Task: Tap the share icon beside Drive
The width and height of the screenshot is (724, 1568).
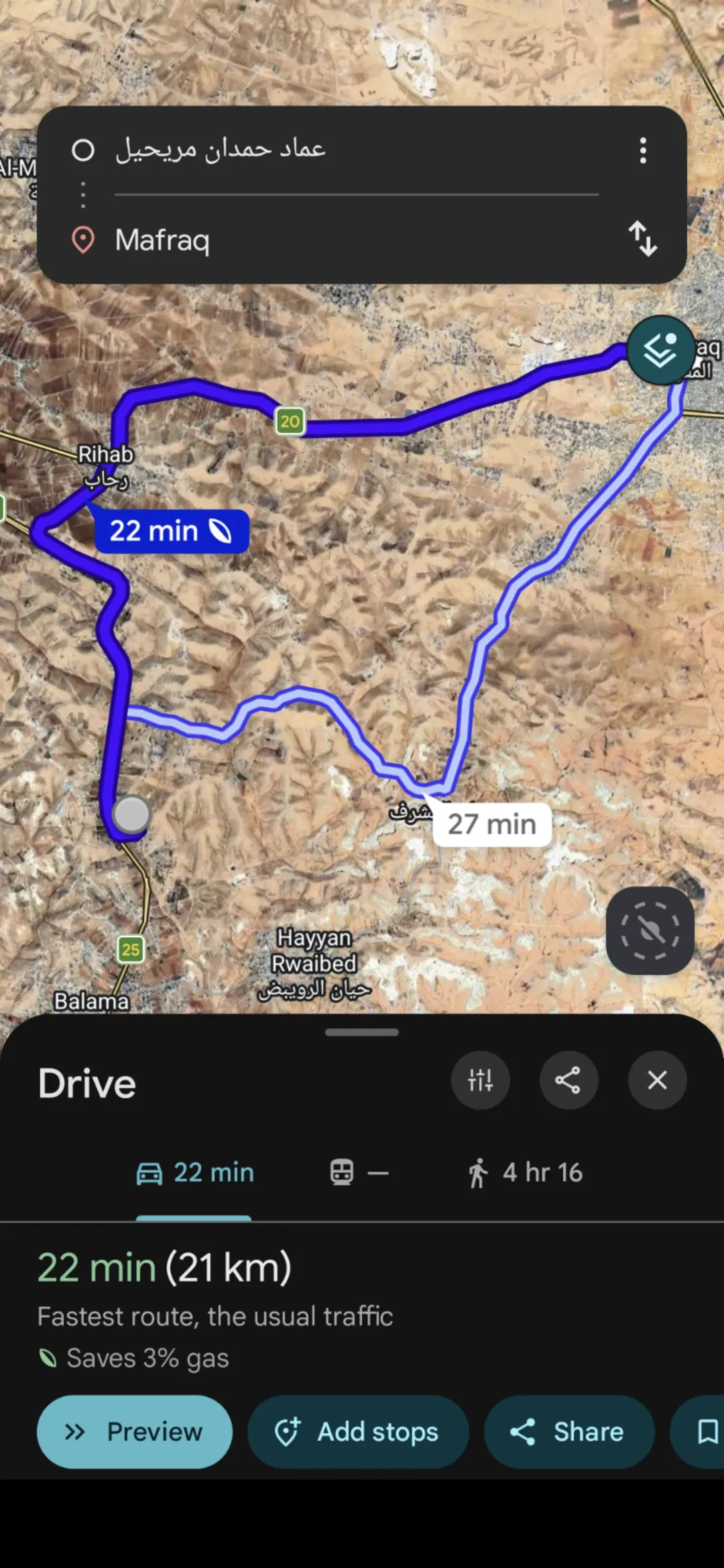Action: click(568, 1080)
